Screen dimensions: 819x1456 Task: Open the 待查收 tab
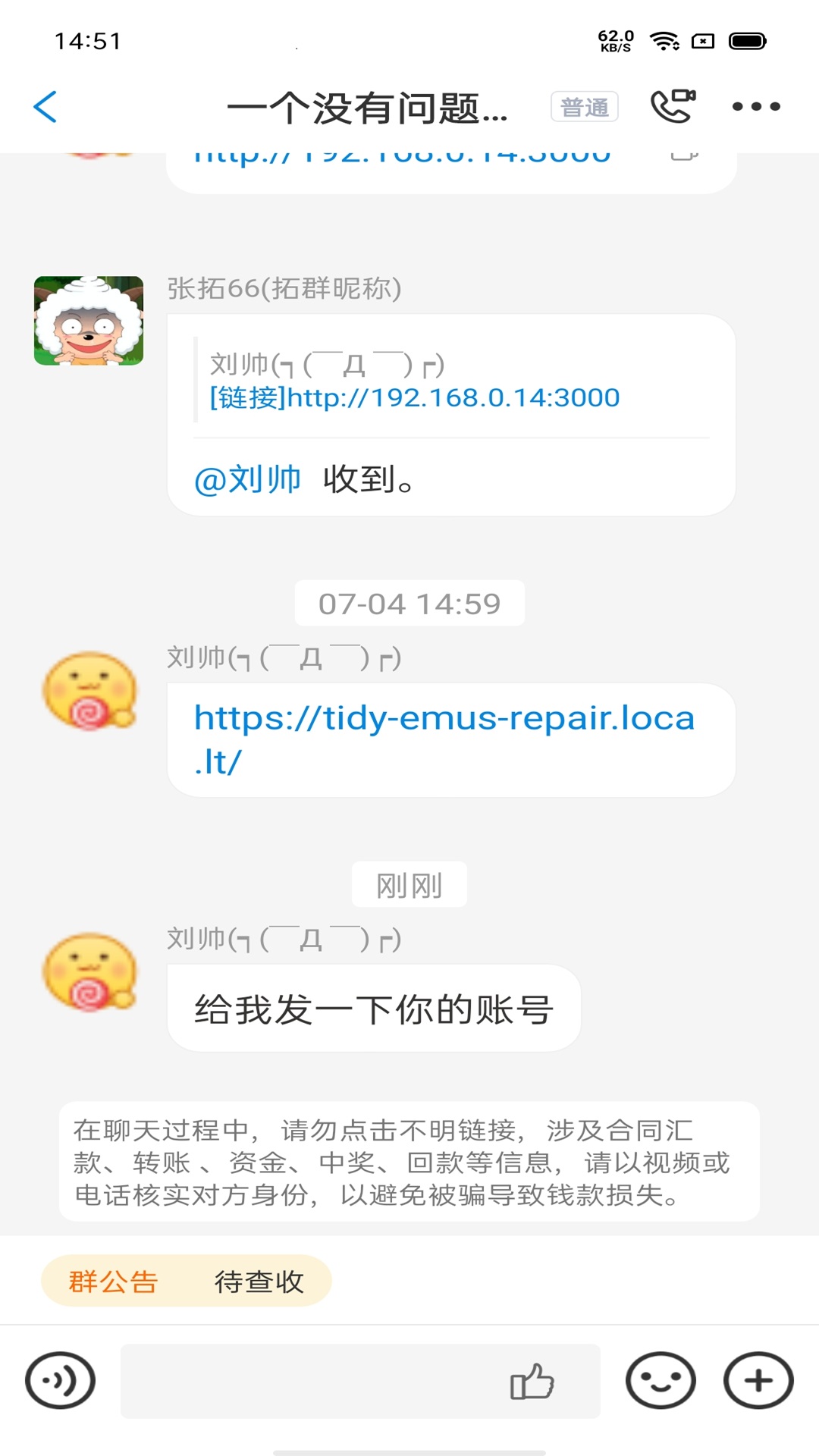(259, 1282)
